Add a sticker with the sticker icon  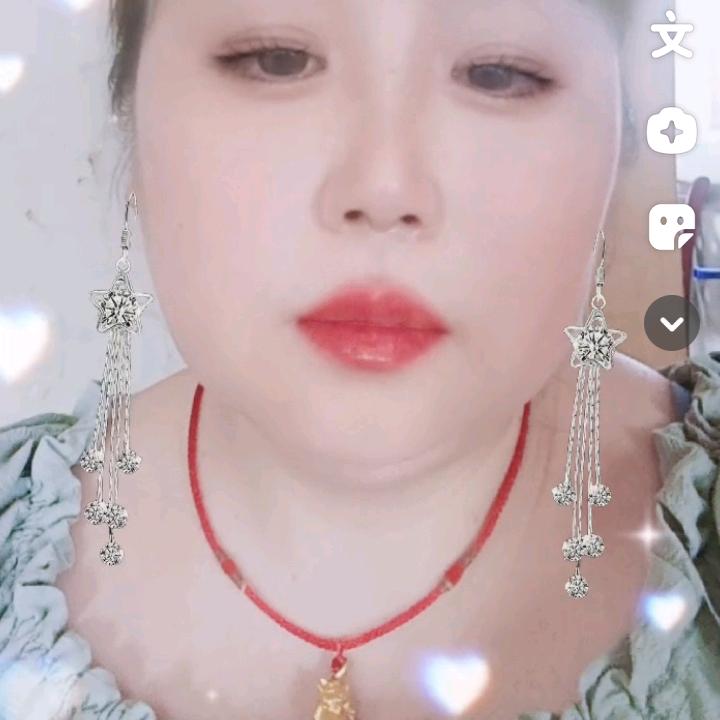(671, 227)
